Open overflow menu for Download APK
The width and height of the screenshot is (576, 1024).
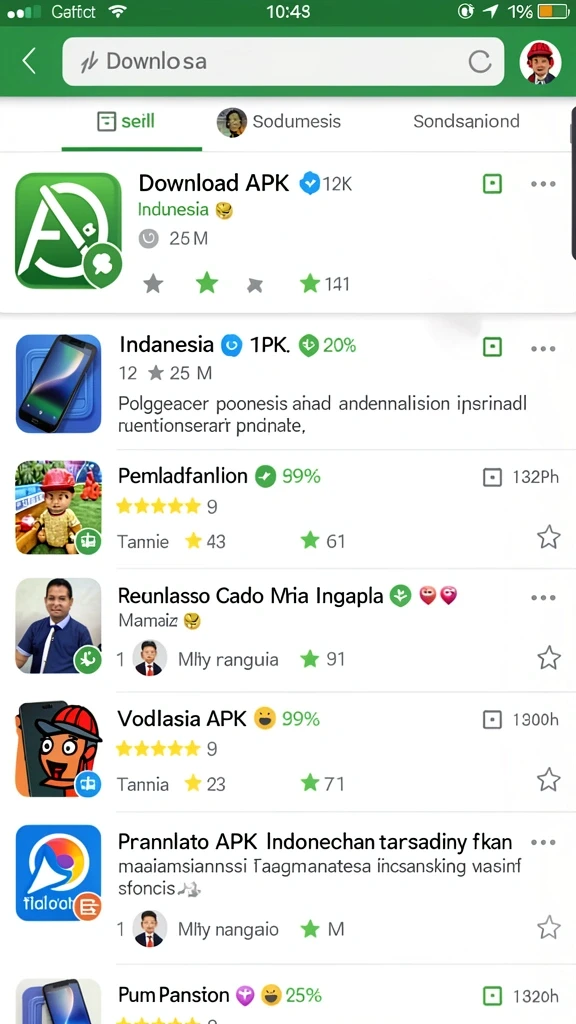(543, 184)
